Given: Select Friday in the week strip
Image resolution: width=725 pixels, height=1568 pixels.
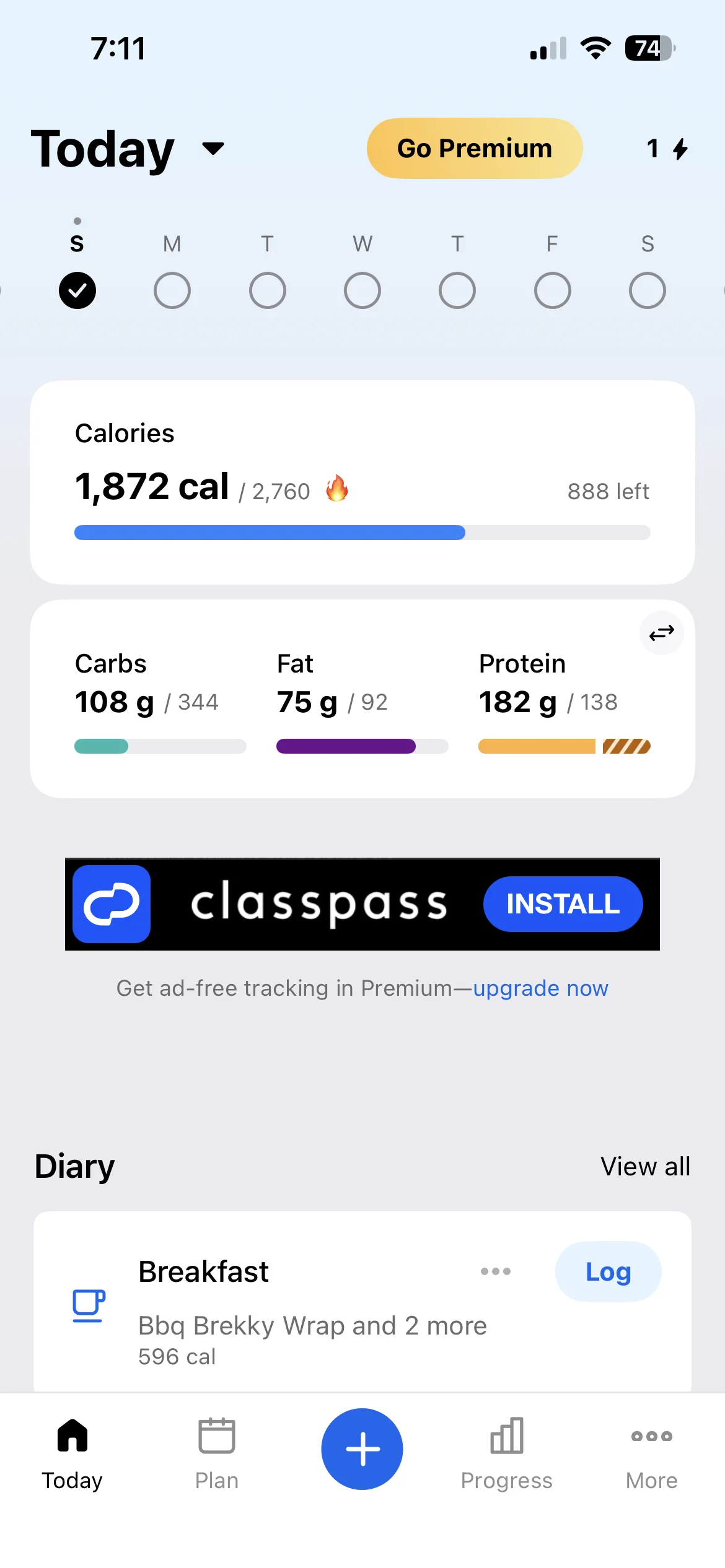Looking at the screenshot, I should pos(552,290).
